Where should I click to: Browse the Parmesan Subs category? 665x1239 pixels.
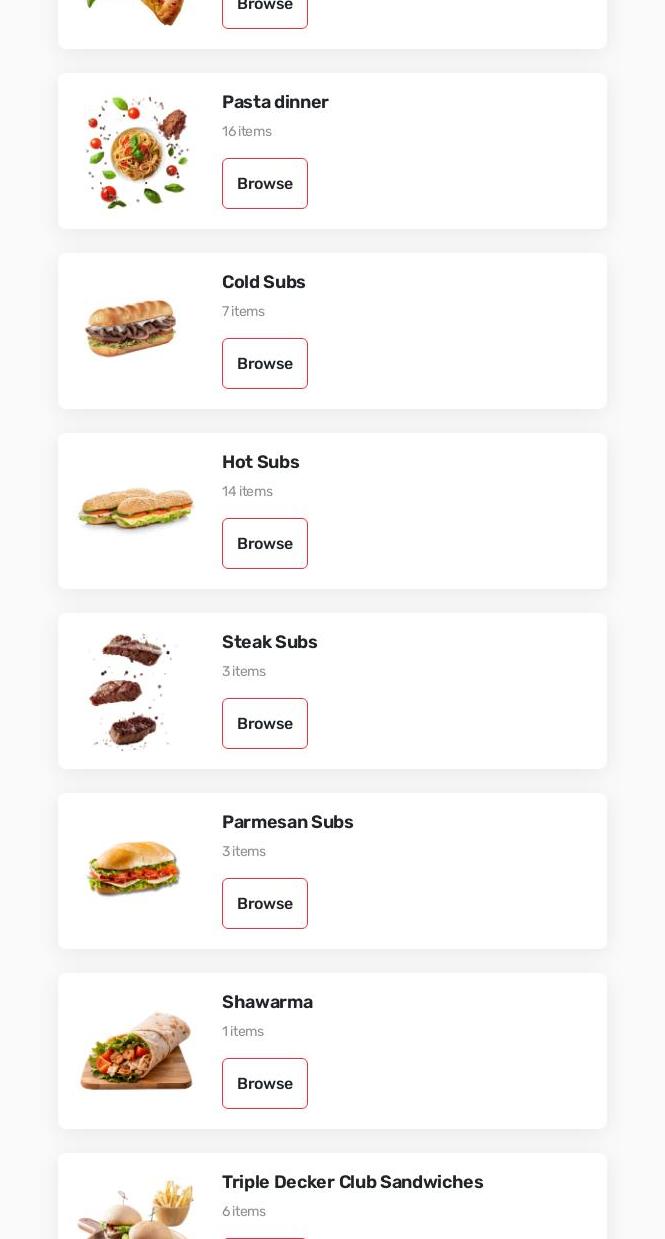tap(265, 903)
